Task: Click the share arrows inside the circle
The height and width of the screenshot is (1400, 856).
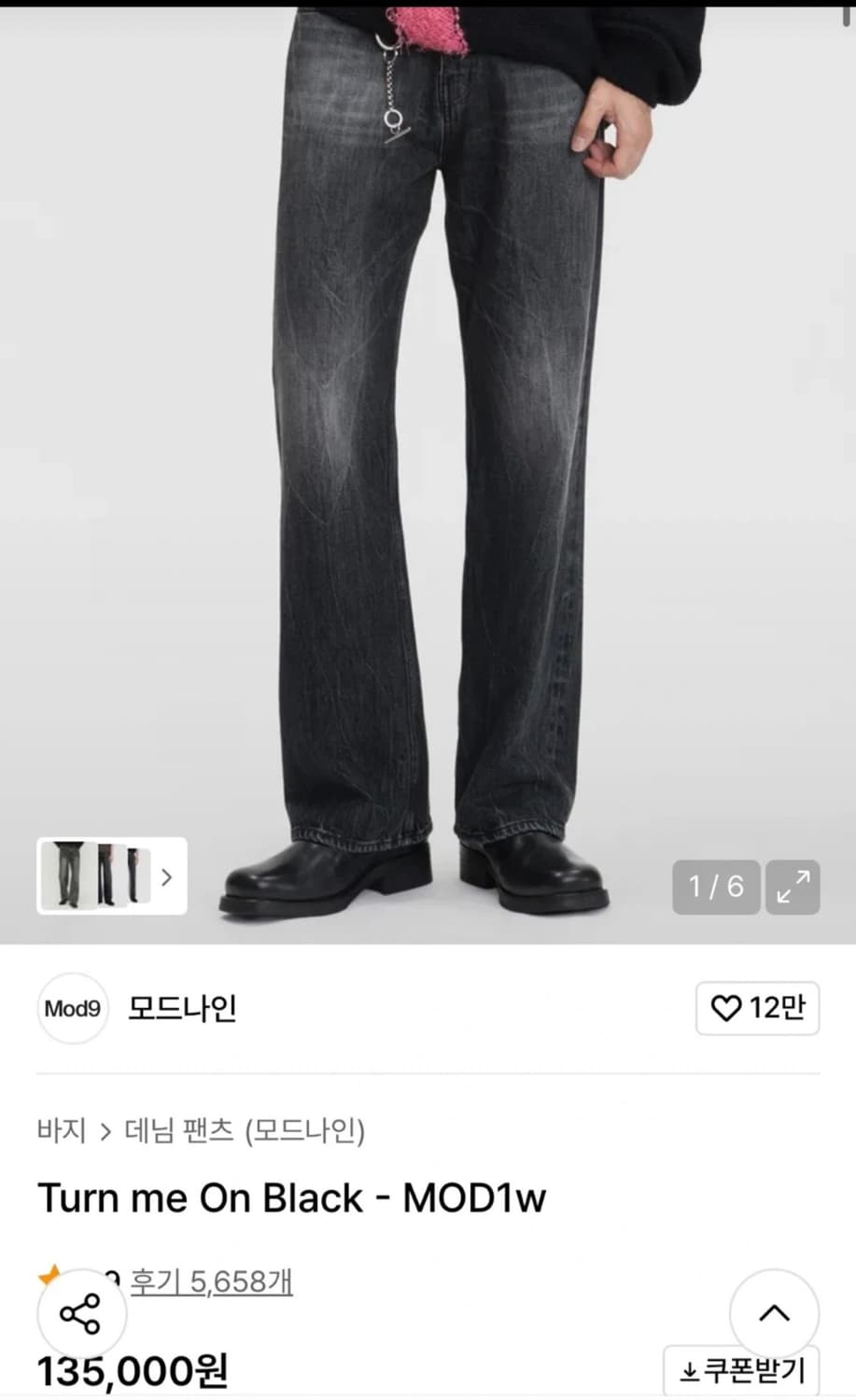Action: [x=82, y=1313]
